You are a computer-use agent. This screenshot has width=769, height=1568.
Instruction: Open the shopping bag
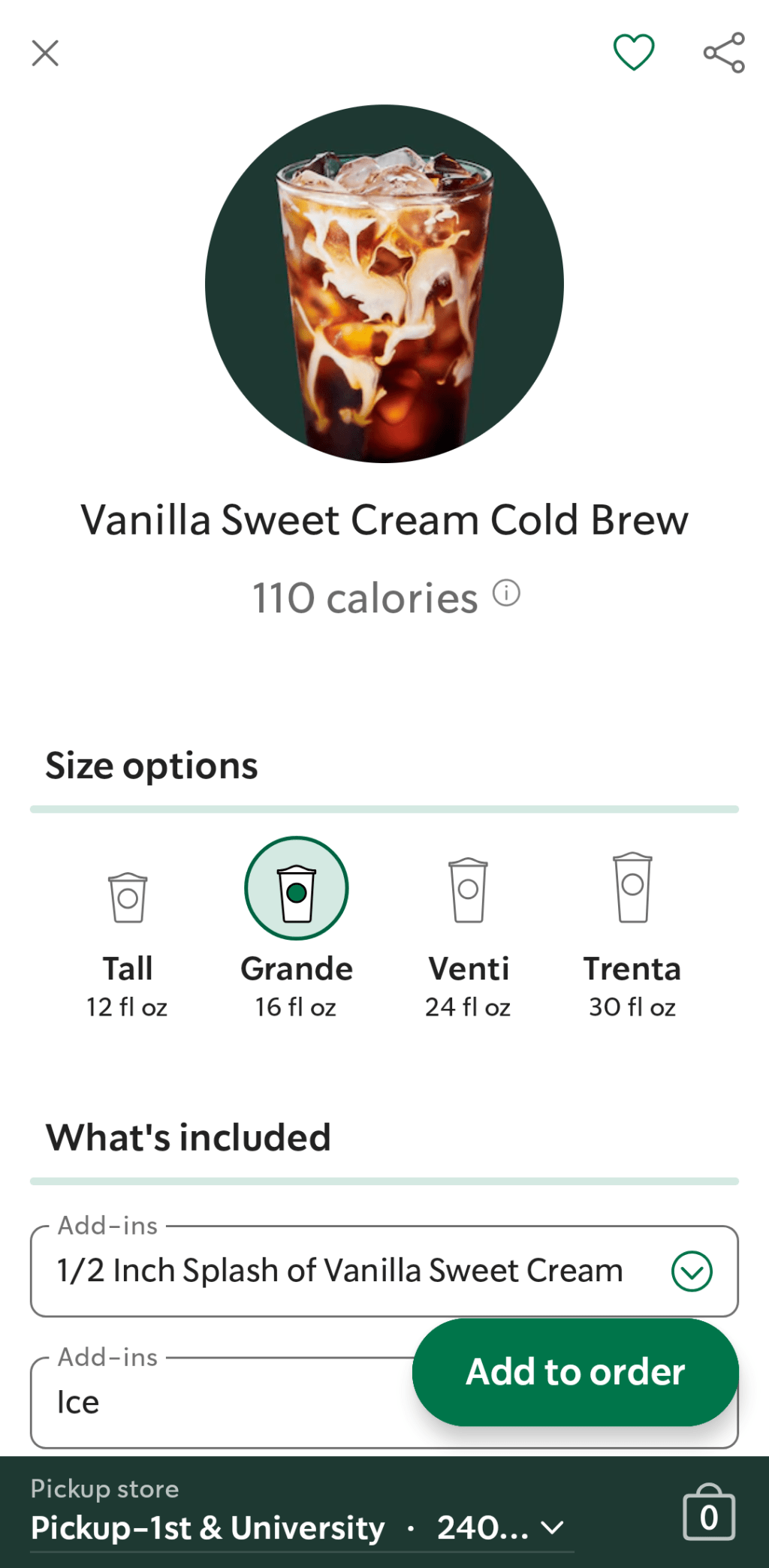[x=707, y=1511]
